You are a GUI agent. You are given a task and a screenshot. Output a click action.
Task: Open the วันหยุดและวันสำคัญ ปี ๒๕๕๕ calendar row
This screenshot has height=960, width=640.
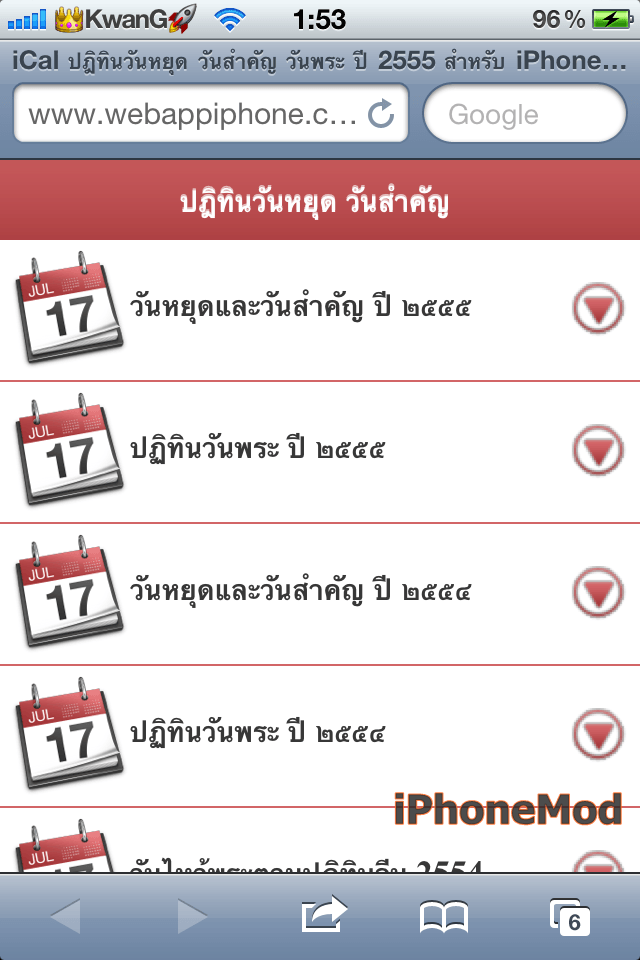click(300, 308)
